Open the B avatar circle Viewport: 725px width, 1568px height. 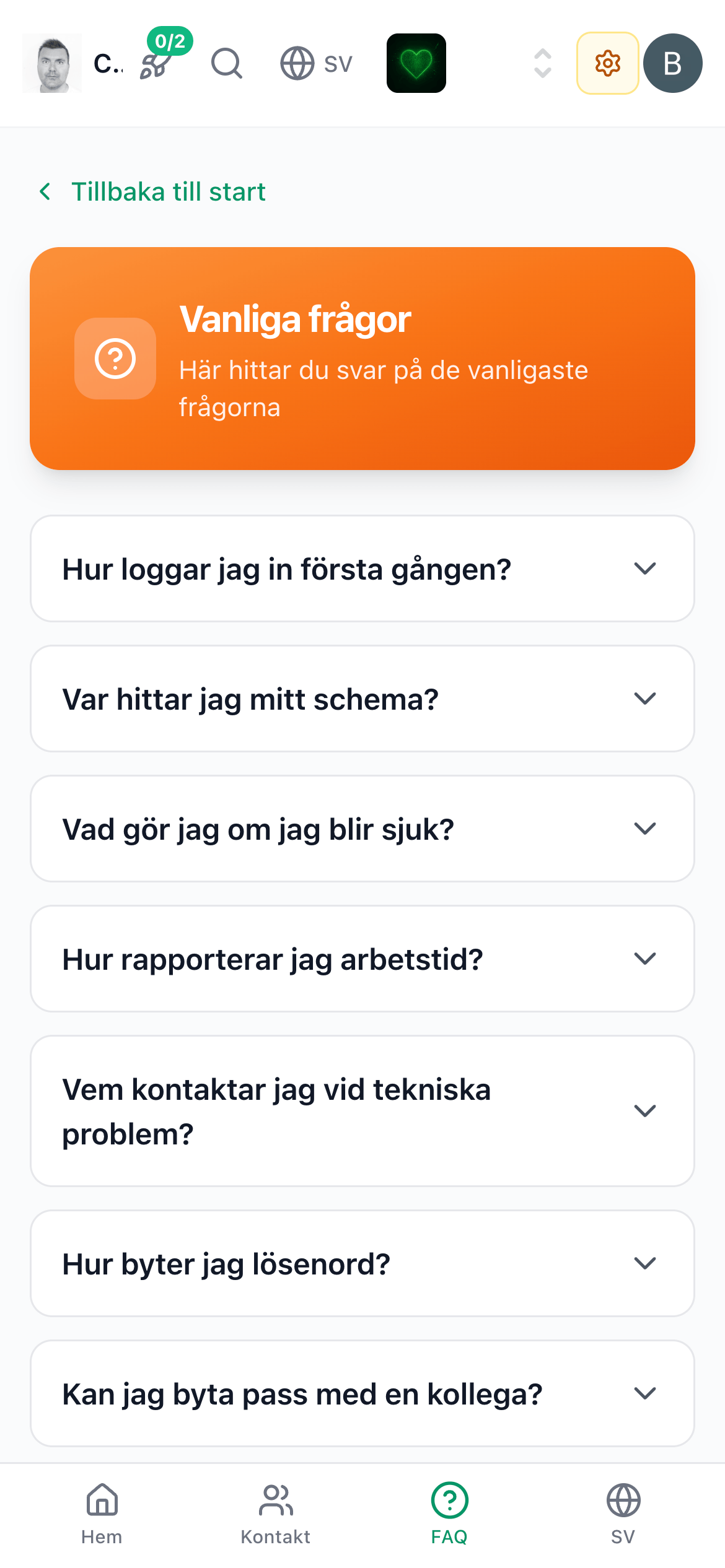click(672, 63)
